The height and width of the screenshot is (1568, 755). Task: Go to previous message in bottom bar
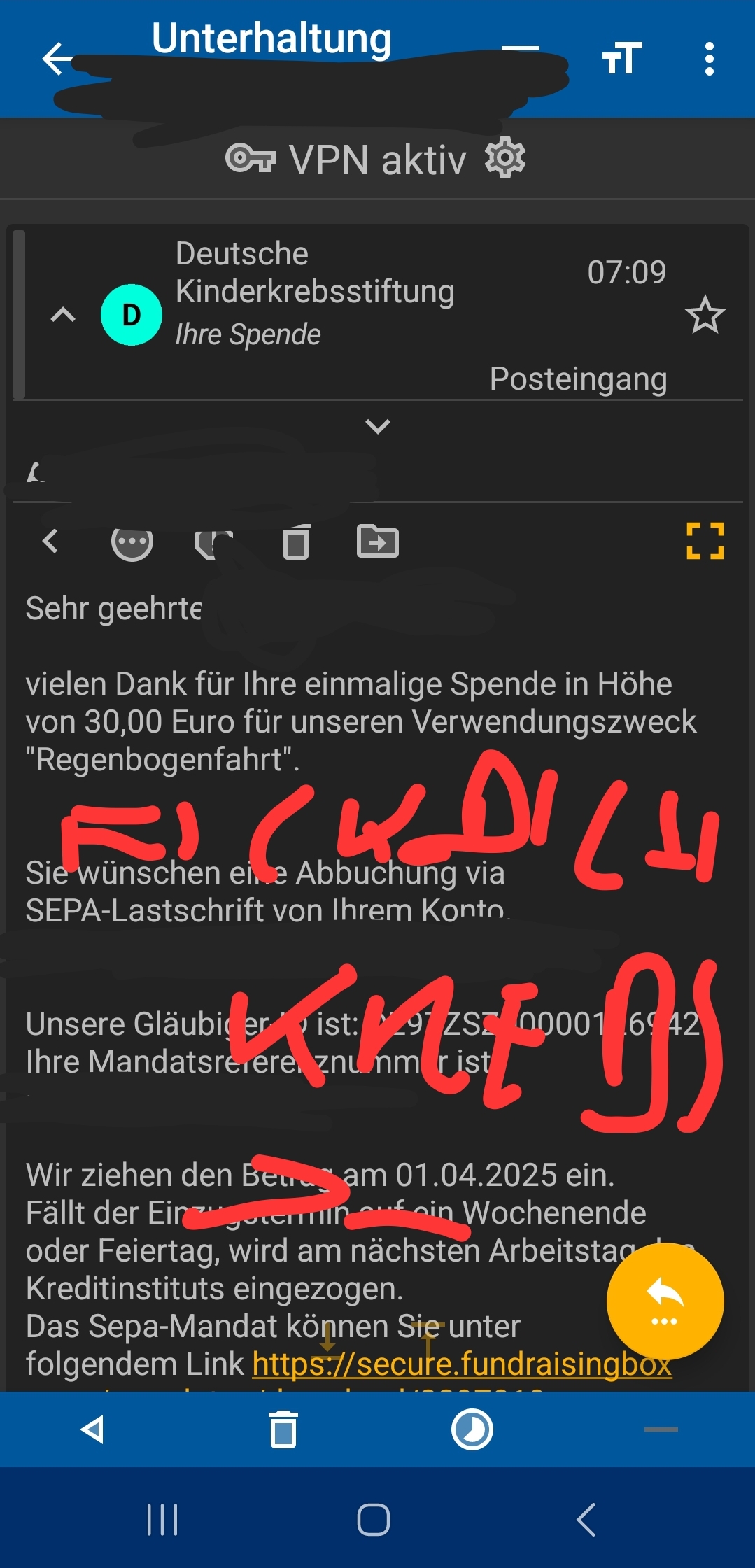[92, 1429]
